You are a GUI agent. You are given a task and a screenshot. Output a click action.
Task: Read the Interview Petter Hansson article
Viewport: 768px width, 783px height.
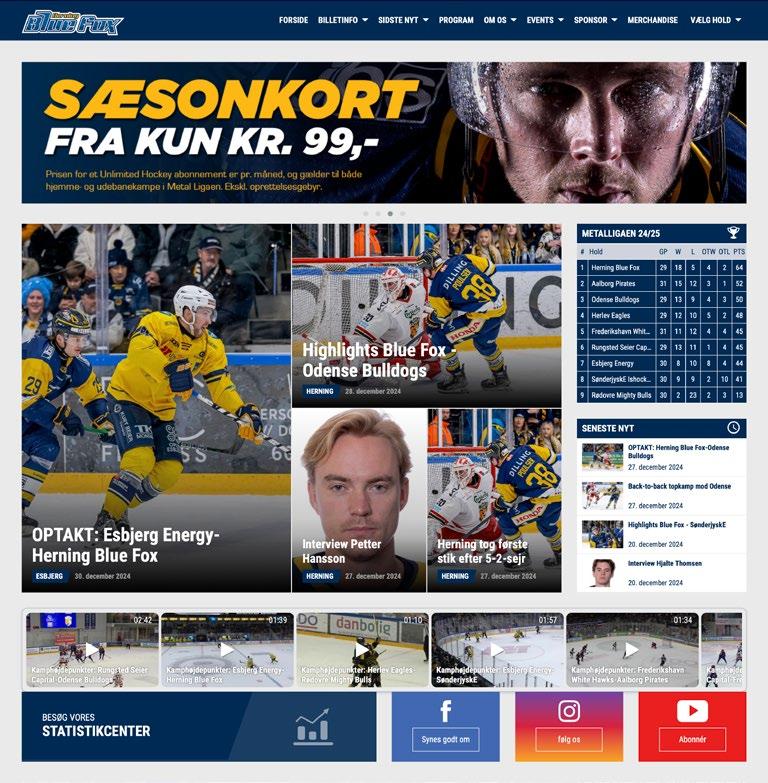(x=342, y=551)
